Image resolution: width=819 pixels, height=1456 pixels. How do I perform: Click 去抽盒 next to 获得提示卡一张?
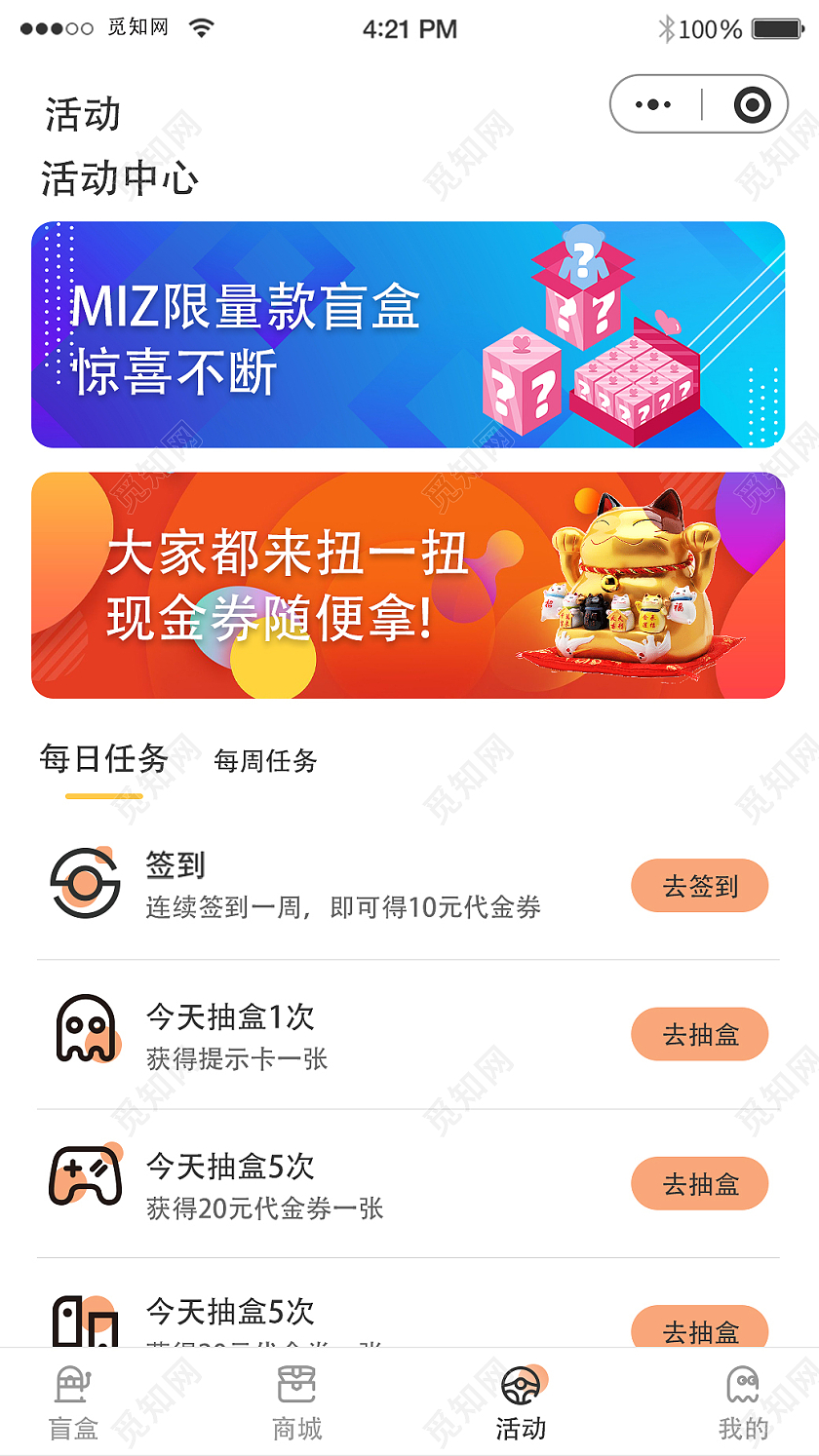(699, 1034)
